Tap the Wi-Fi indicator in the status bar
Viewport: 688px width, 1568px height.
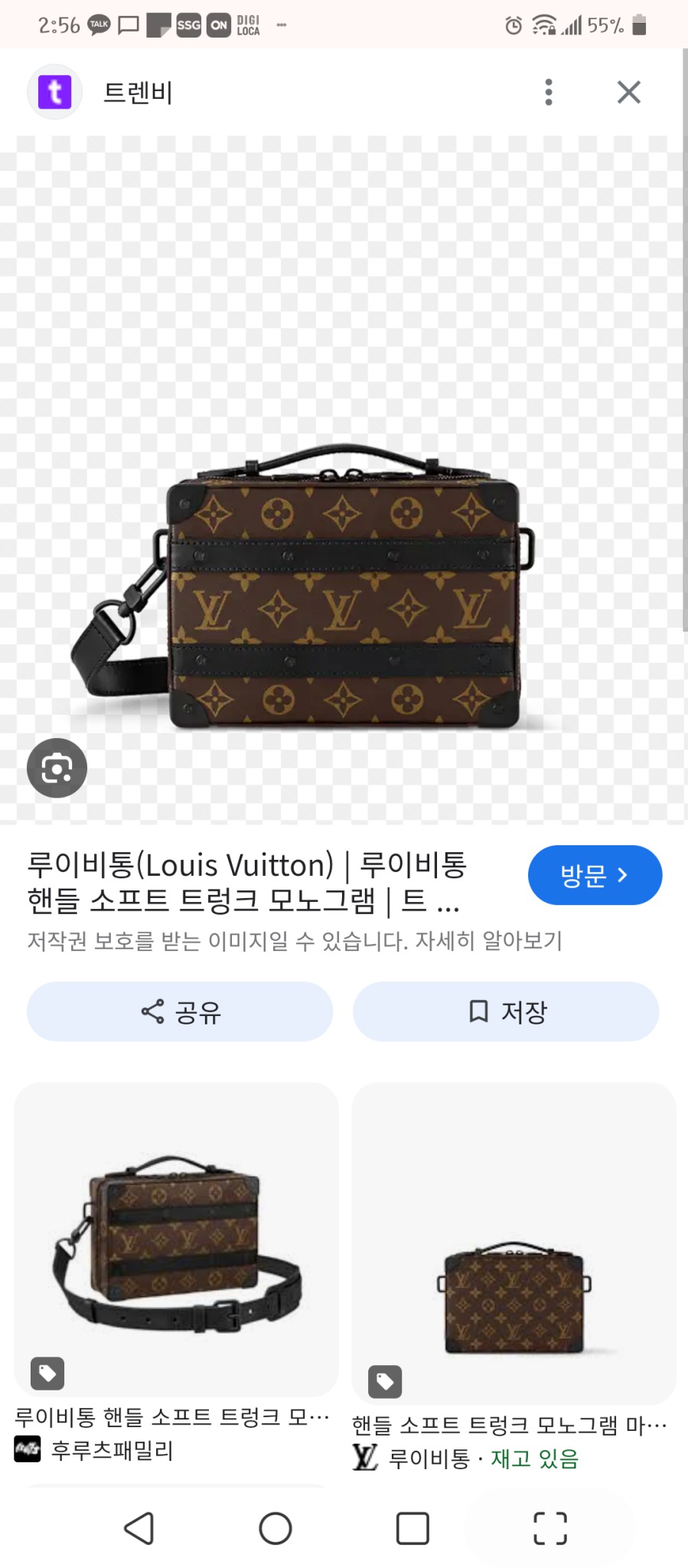point(545,24)
